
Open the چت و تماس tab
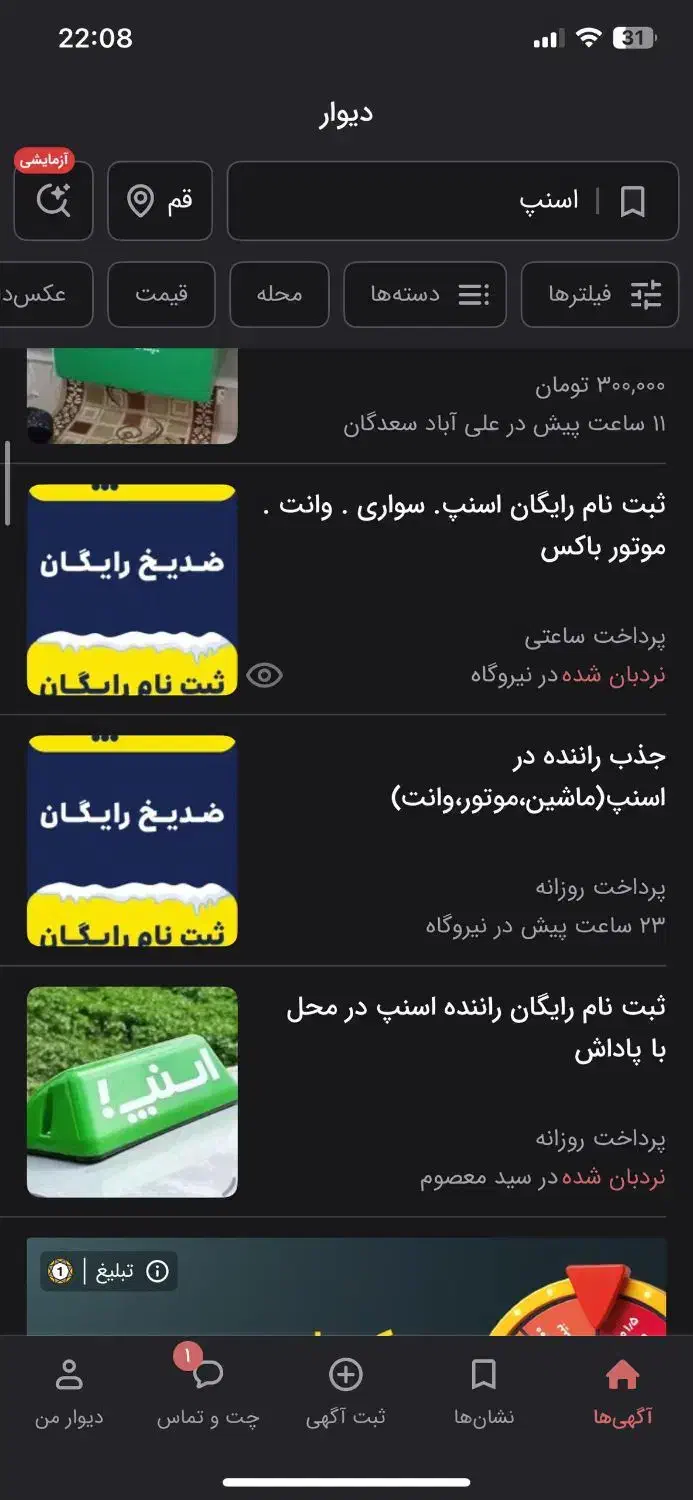208,1392
